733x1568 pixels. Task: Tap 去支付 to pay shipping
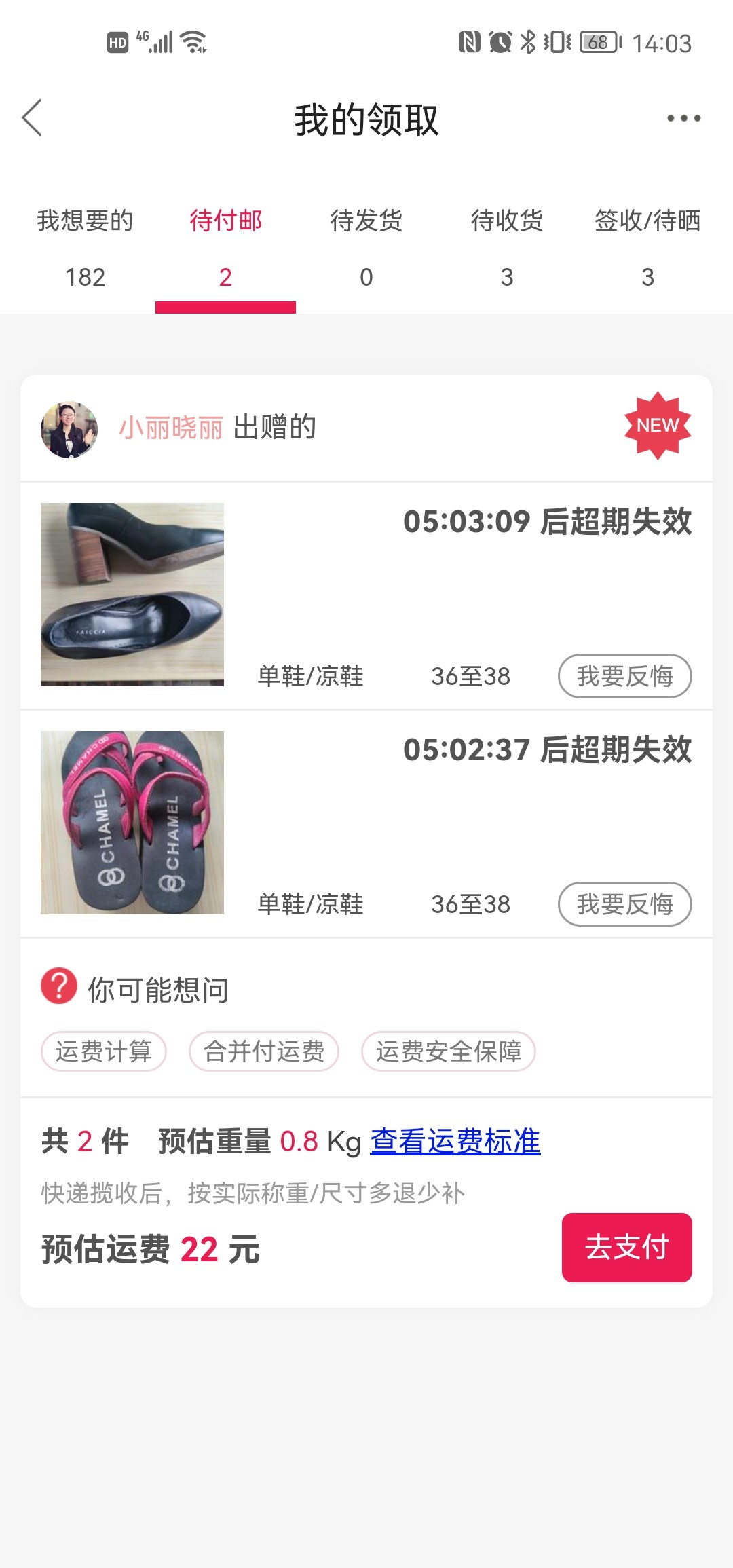point(626,1248)
